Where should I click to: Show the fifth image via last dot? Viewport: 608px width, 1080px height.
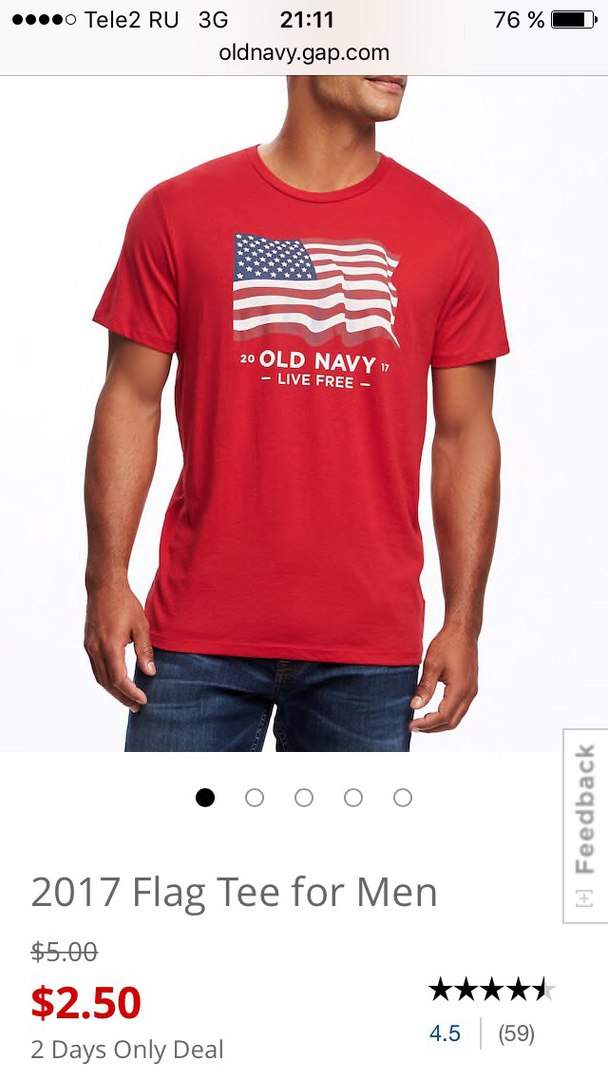[x=403, y=798]
